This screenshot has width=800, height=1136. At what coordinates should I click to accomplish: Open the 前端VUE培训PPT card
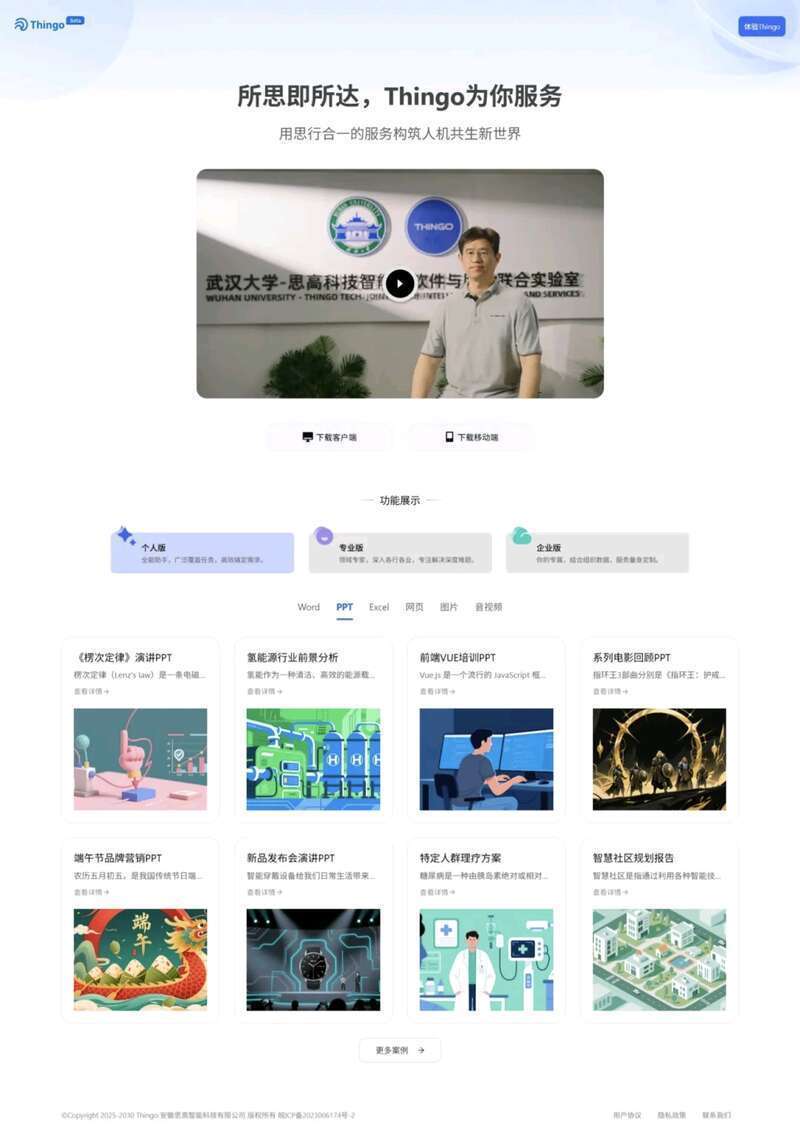(486, 730)
